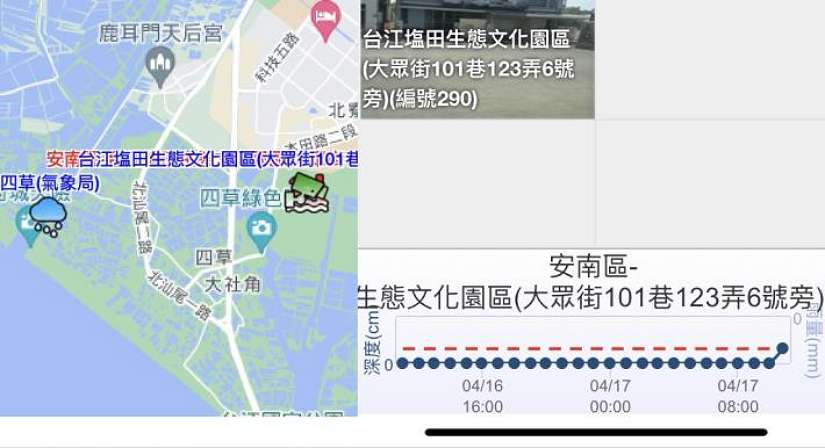
Task: Open the 台江塩田生態文化園區 camera image
Action: 477,59
